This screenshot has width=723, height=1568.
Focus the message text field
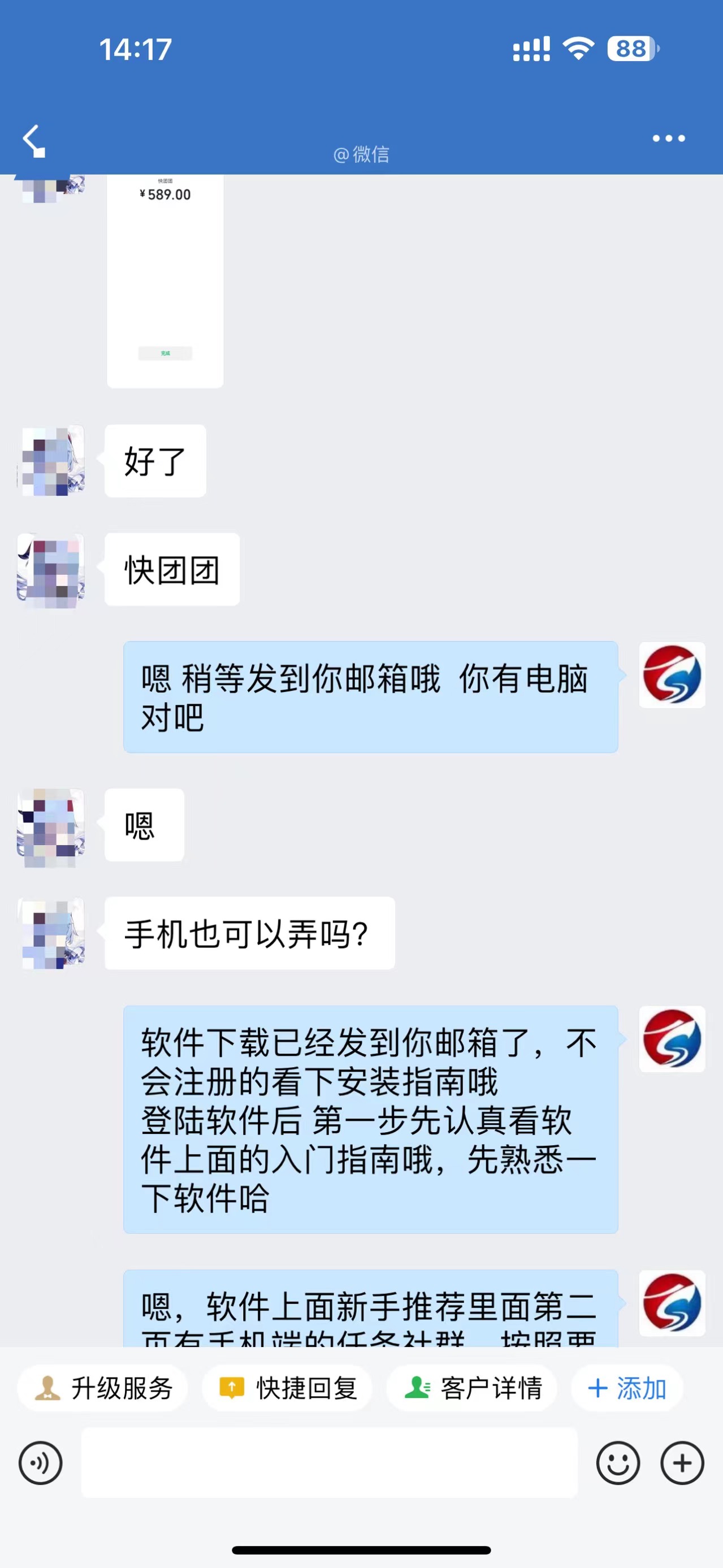click(x=329, y=1463)
